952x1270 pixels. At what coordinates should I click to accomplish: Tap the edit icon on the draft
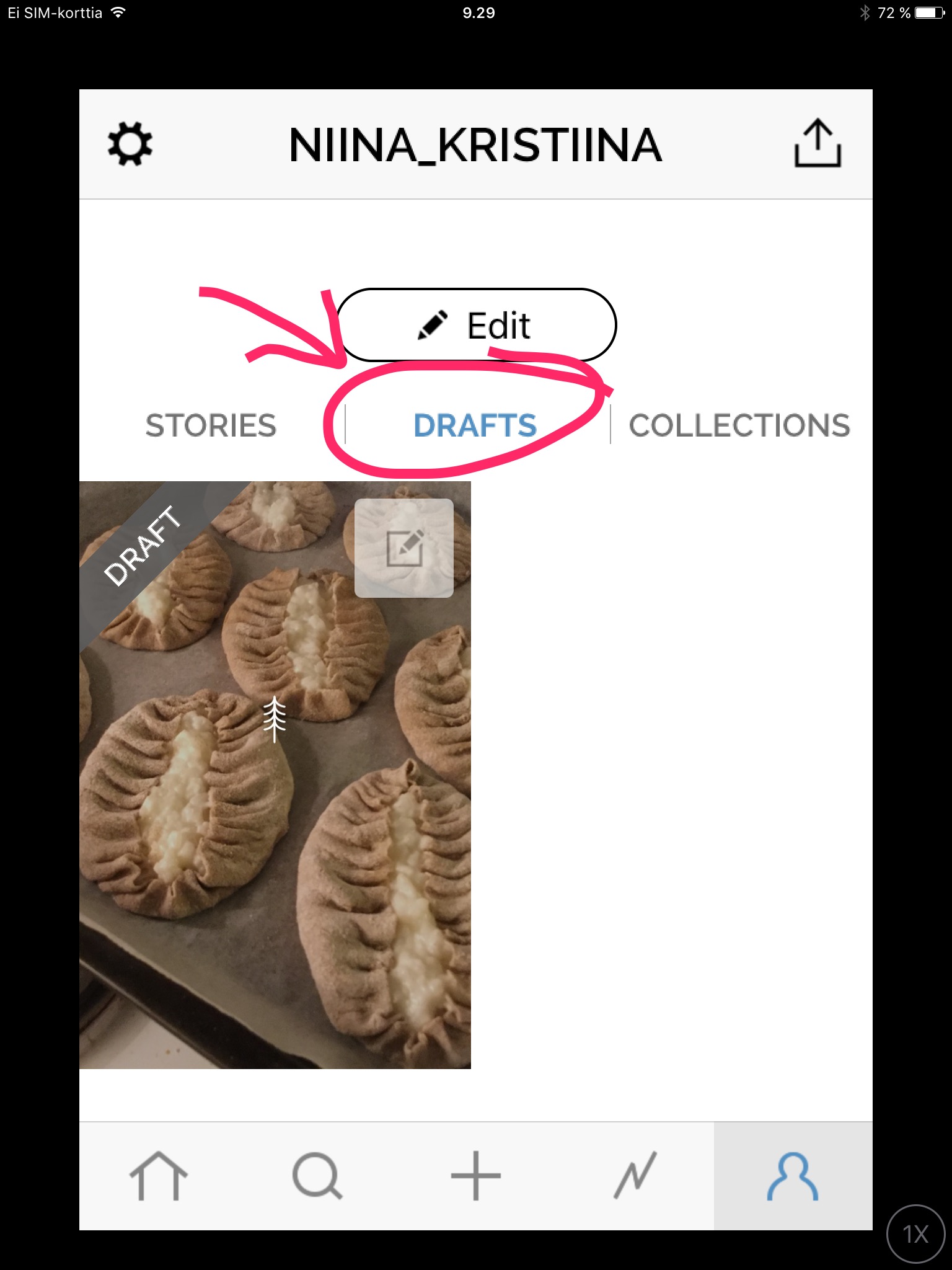click(404, 548)
